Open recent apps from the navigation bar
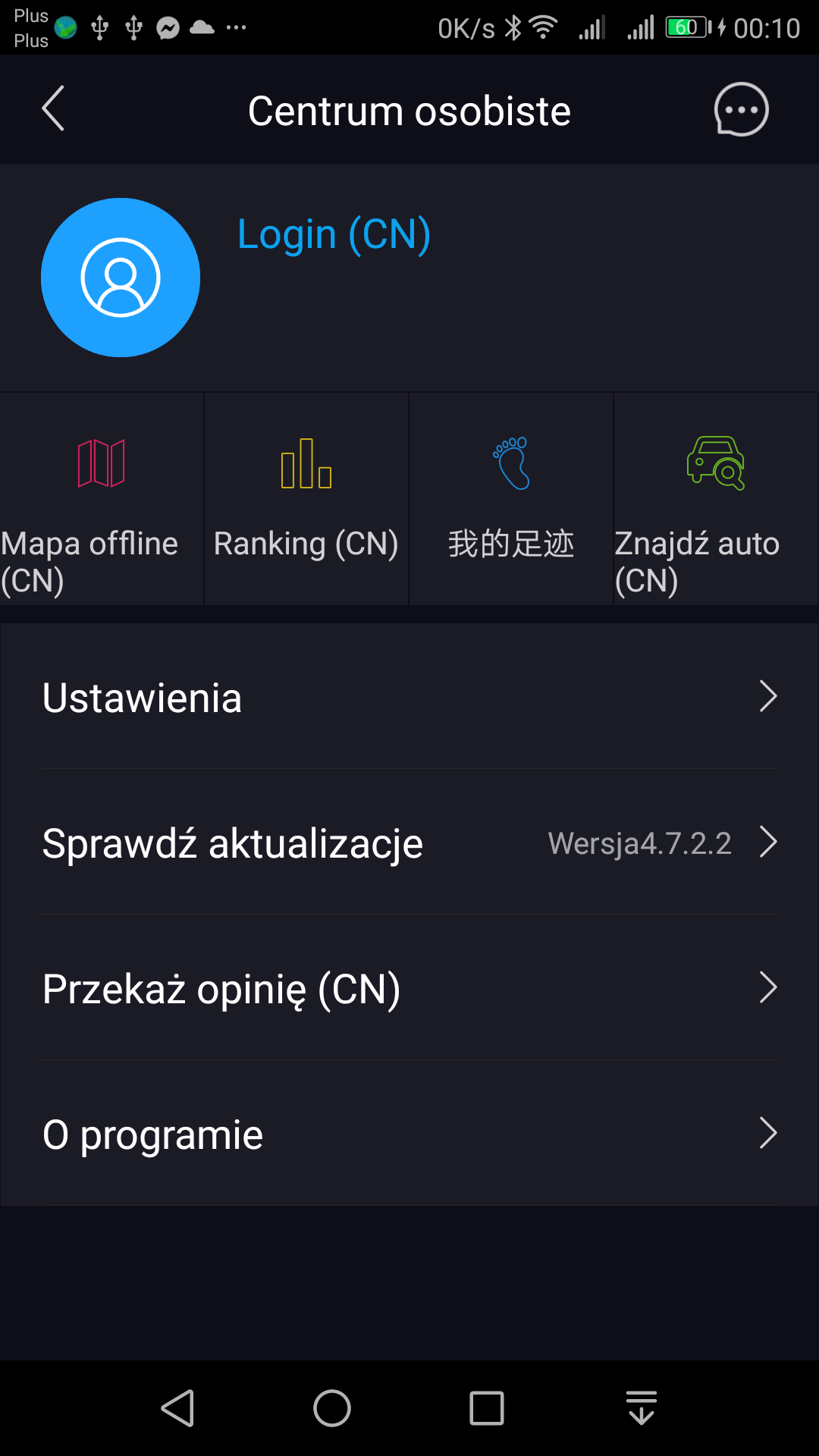The width and height of the screenshot is (819, 1456). pos(487,1408)
